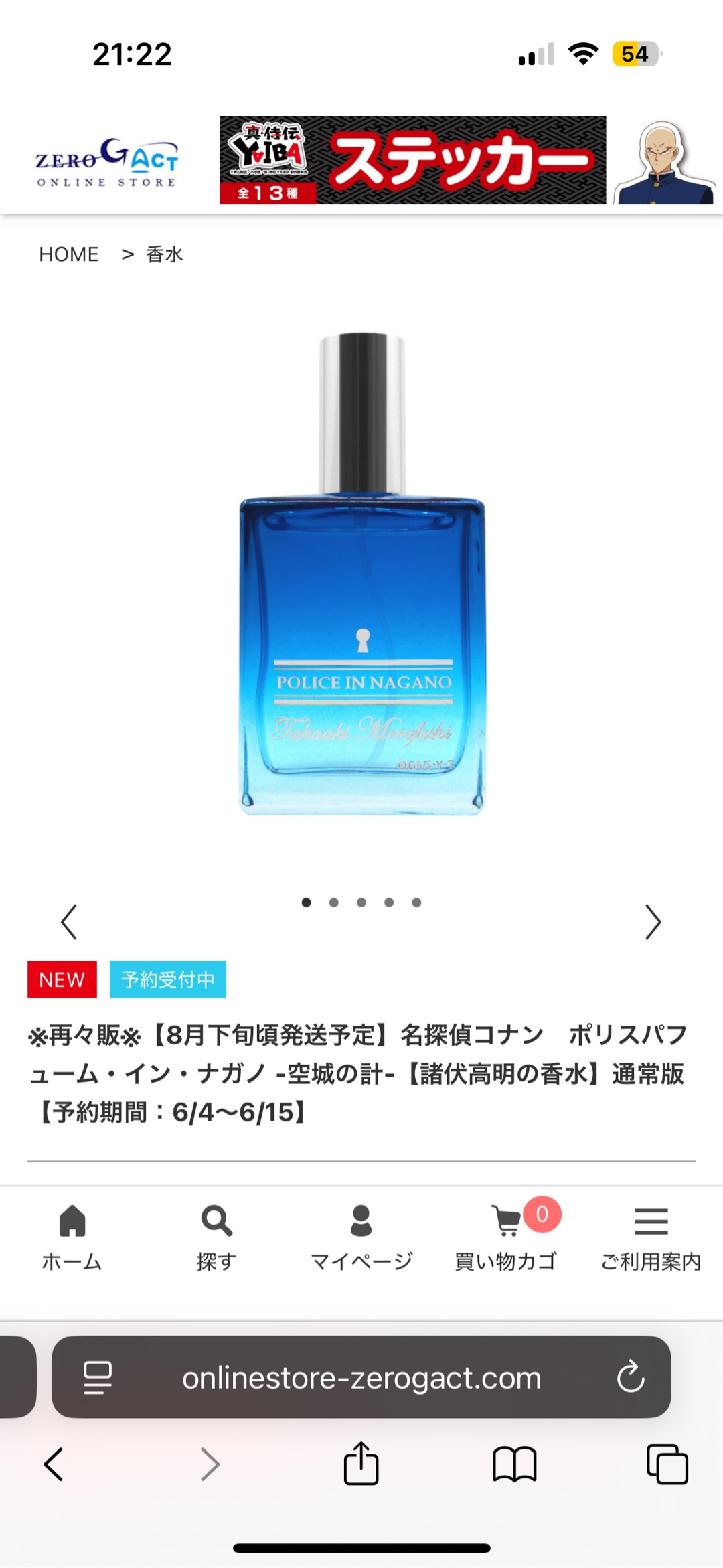Go to the HOME breadcrumb link

[68, 254]
